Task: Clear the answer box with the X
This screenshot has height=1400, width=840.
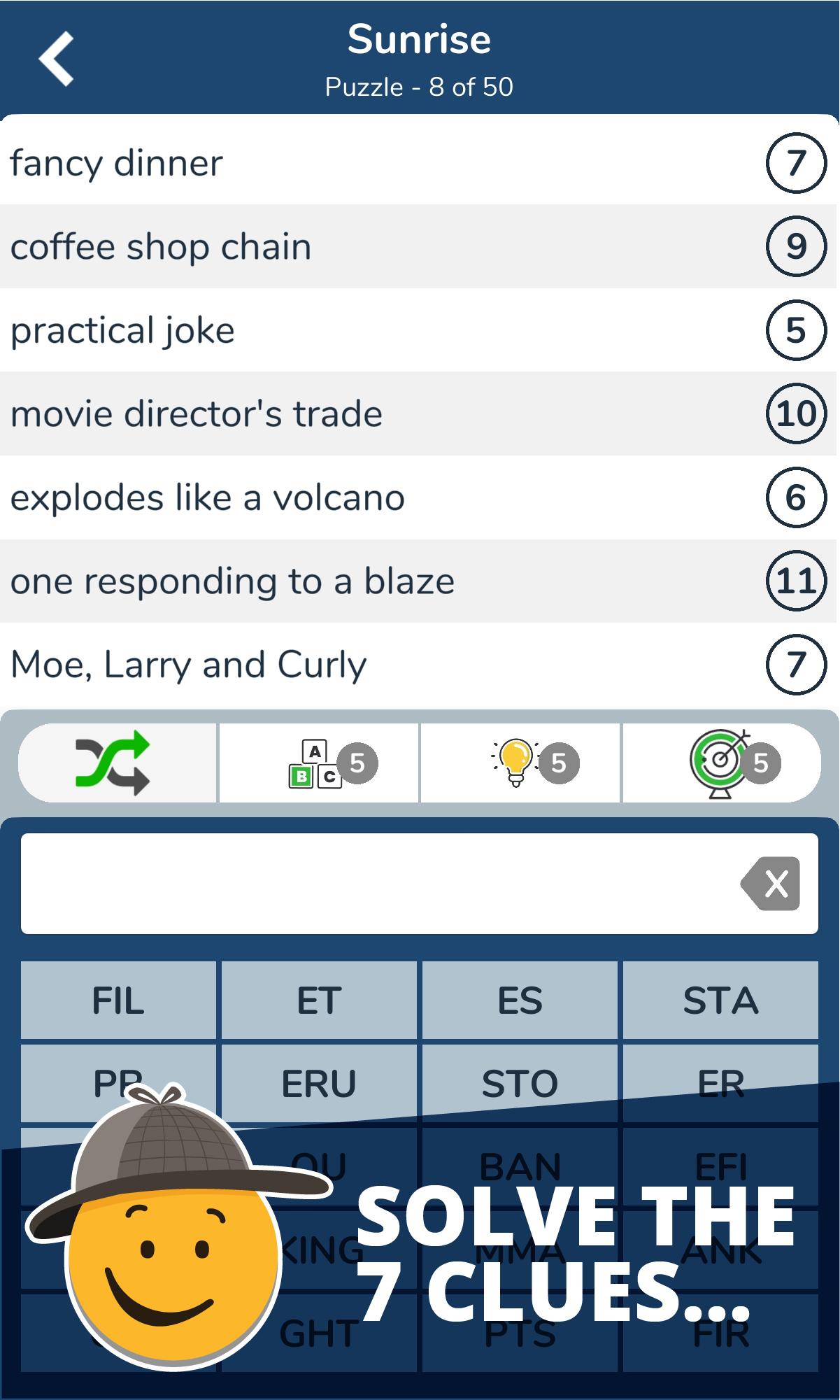Action: [771, 884]
